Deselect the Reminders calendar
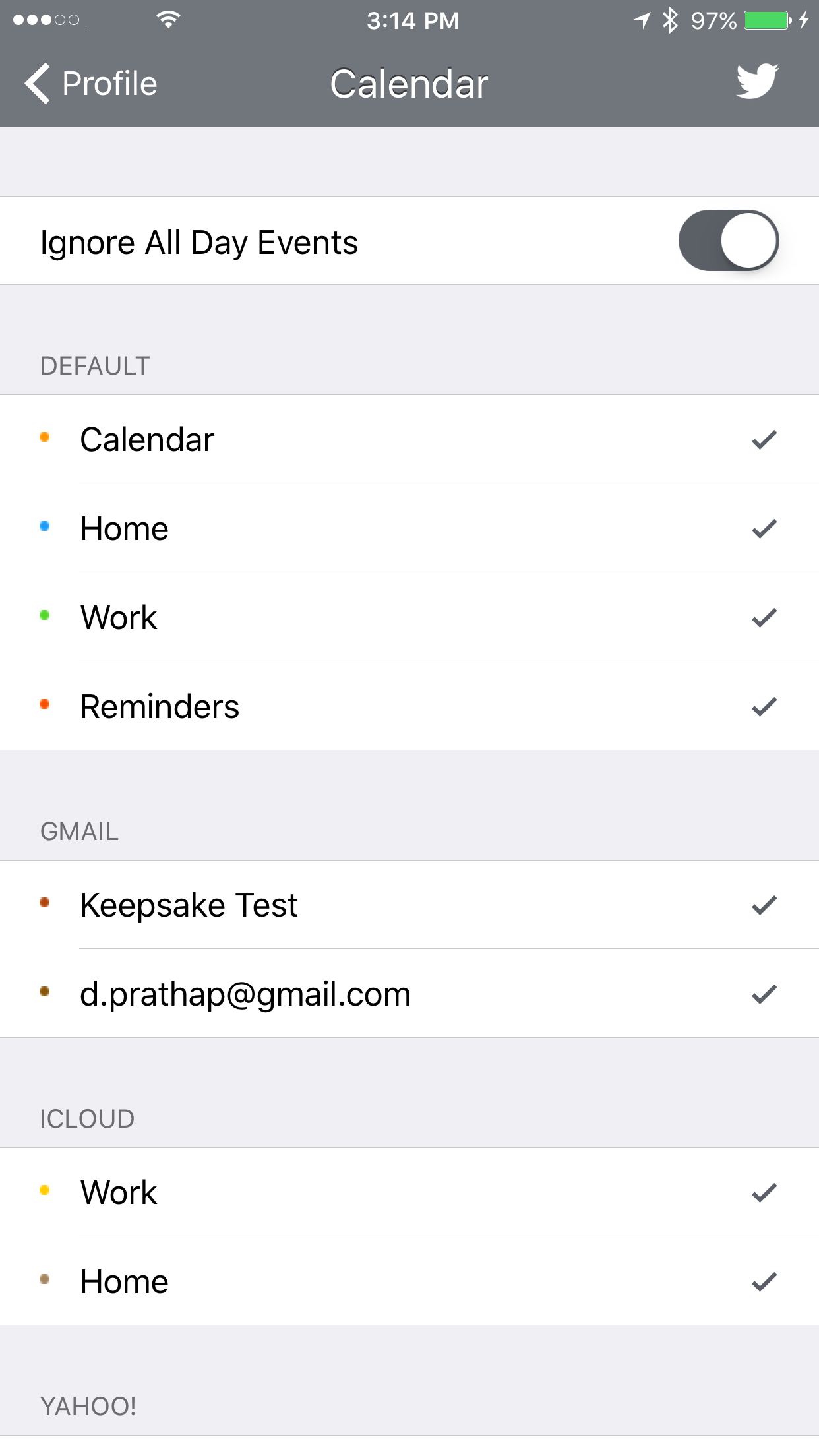 coord(409,706)
